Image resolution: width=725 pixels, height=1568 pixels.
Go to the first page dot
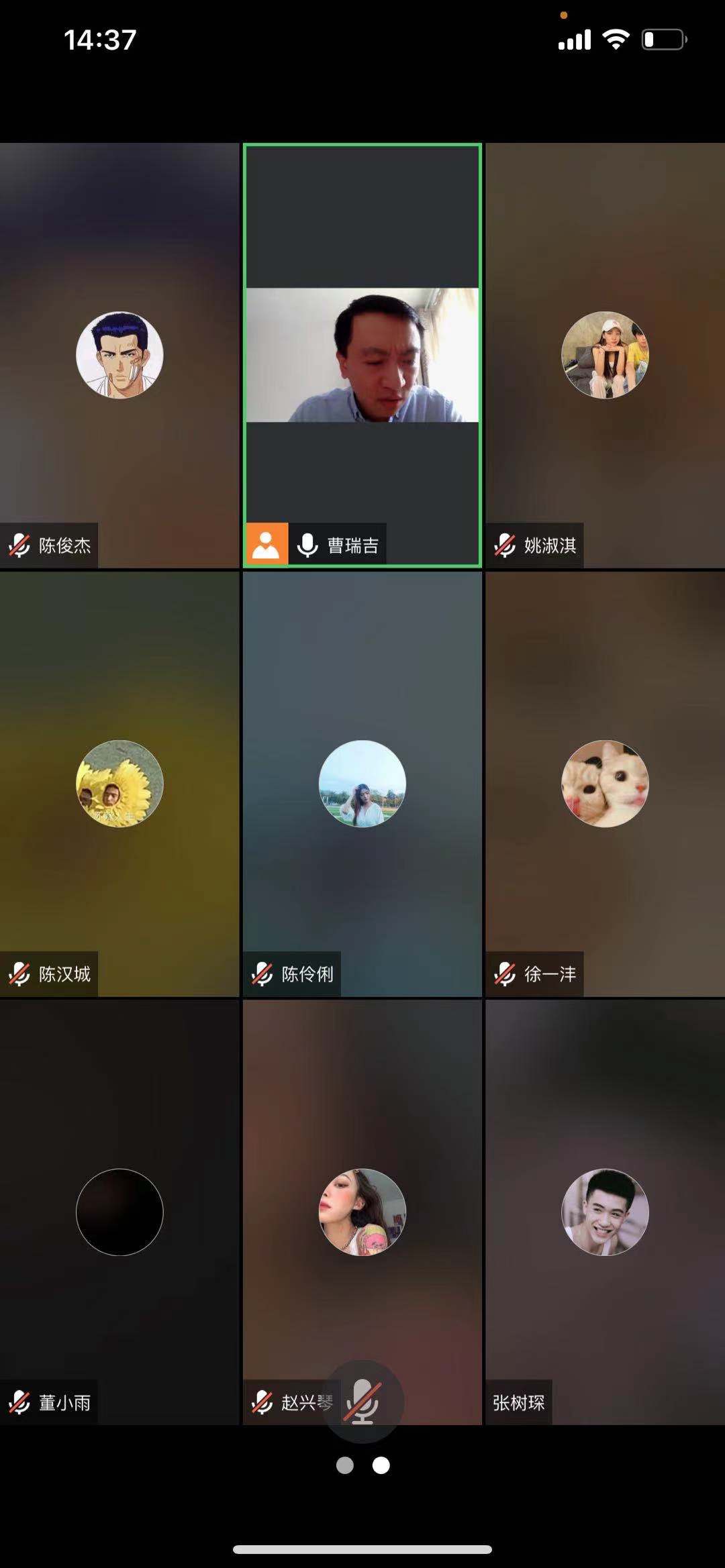pyautogui.click(x=345, y=1465)
